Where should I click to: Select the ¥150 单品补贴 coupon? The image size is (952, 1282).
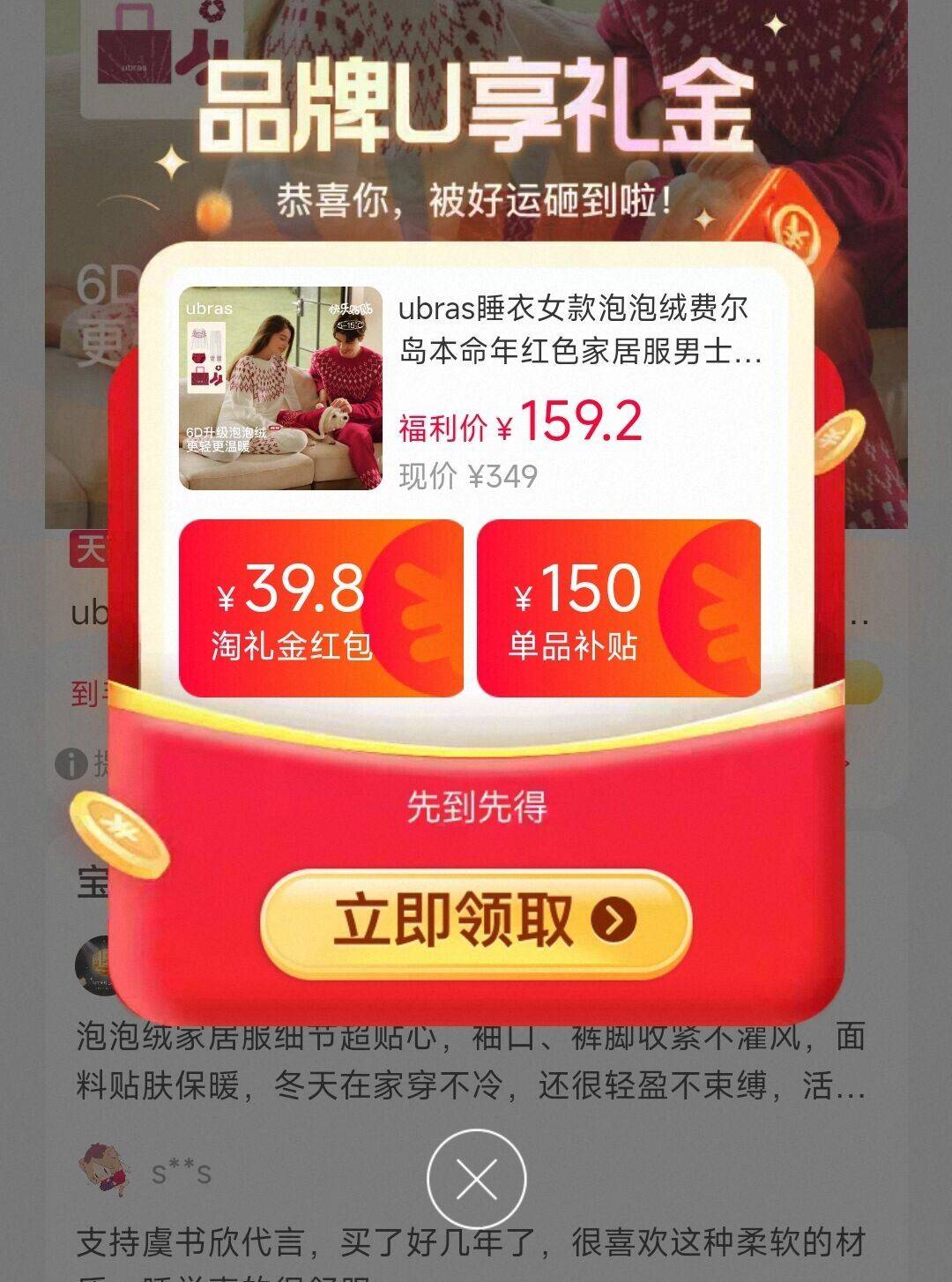(619, 608)
